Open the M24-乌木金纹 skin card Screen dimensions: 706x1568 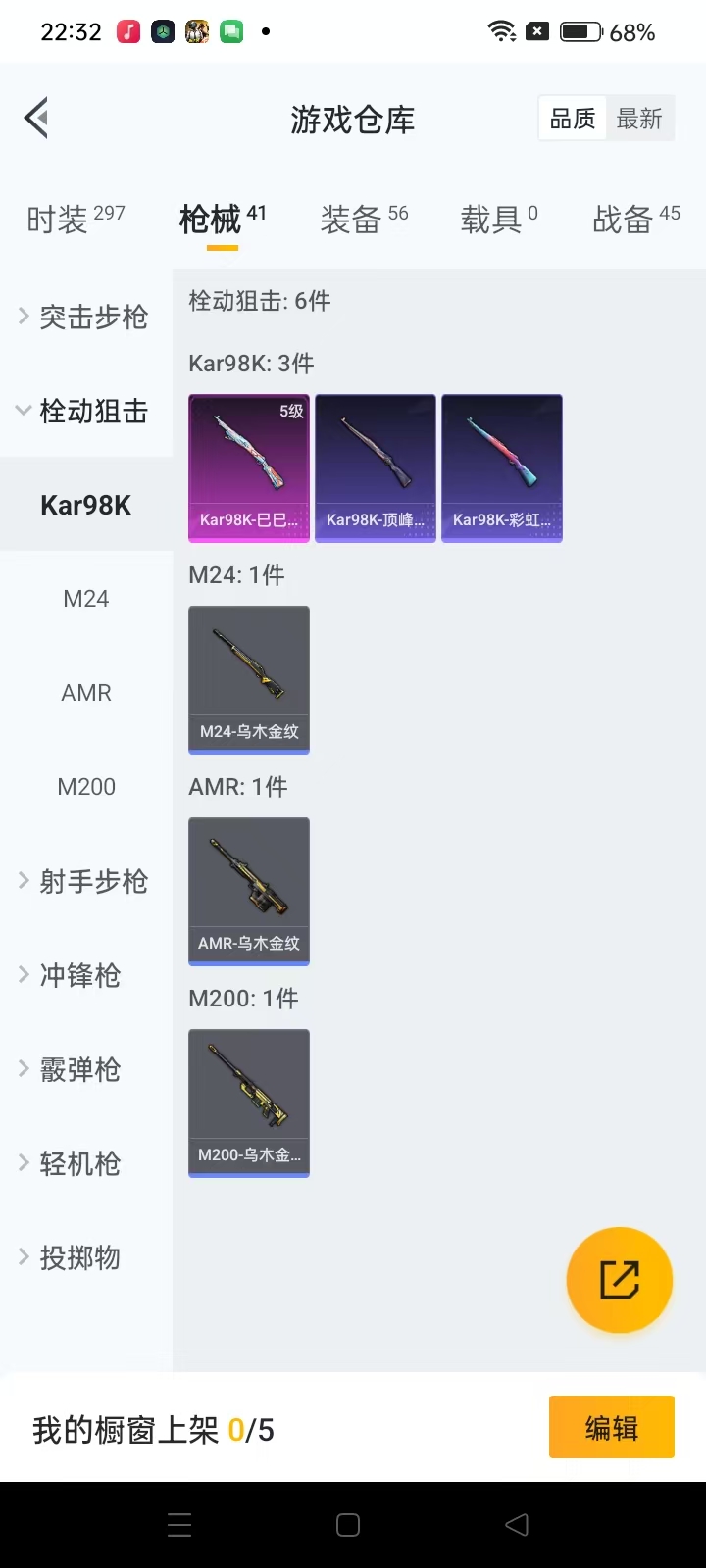[249, 679]
